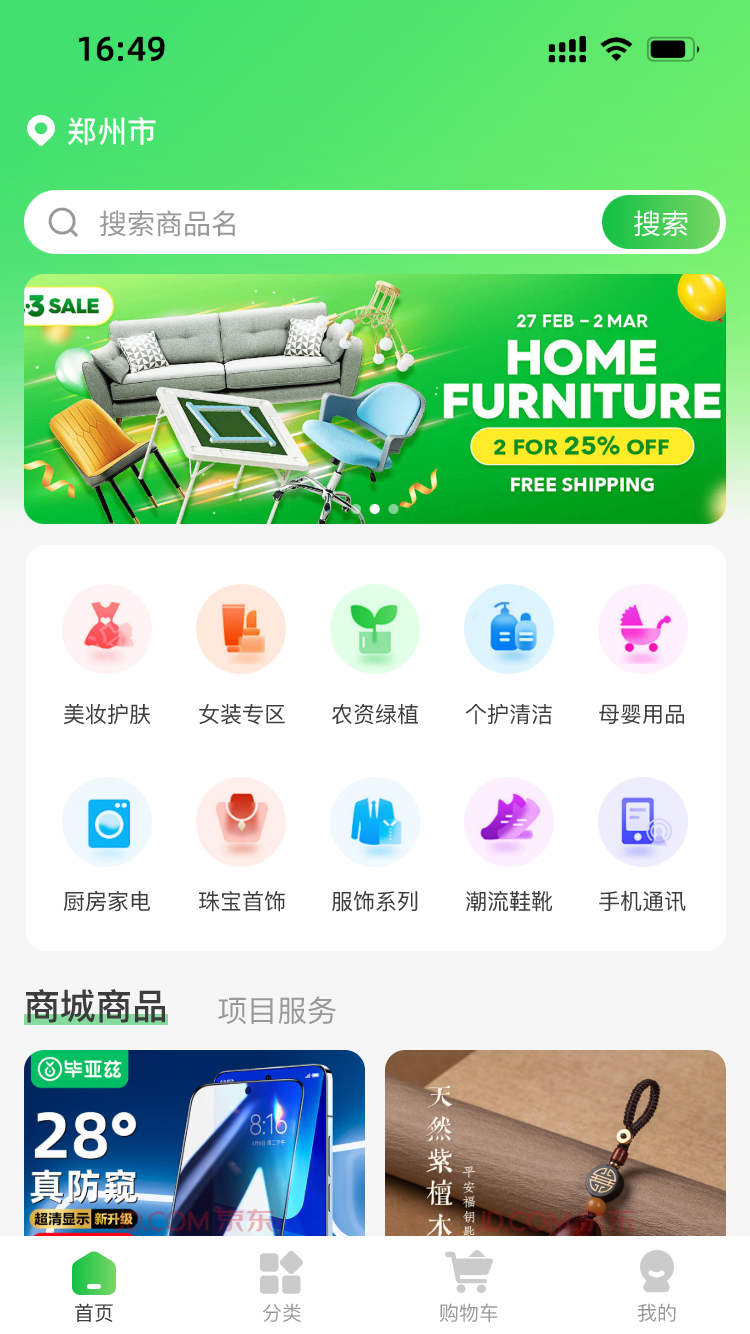Open the 郑州市 location selector

pos(92,131)
